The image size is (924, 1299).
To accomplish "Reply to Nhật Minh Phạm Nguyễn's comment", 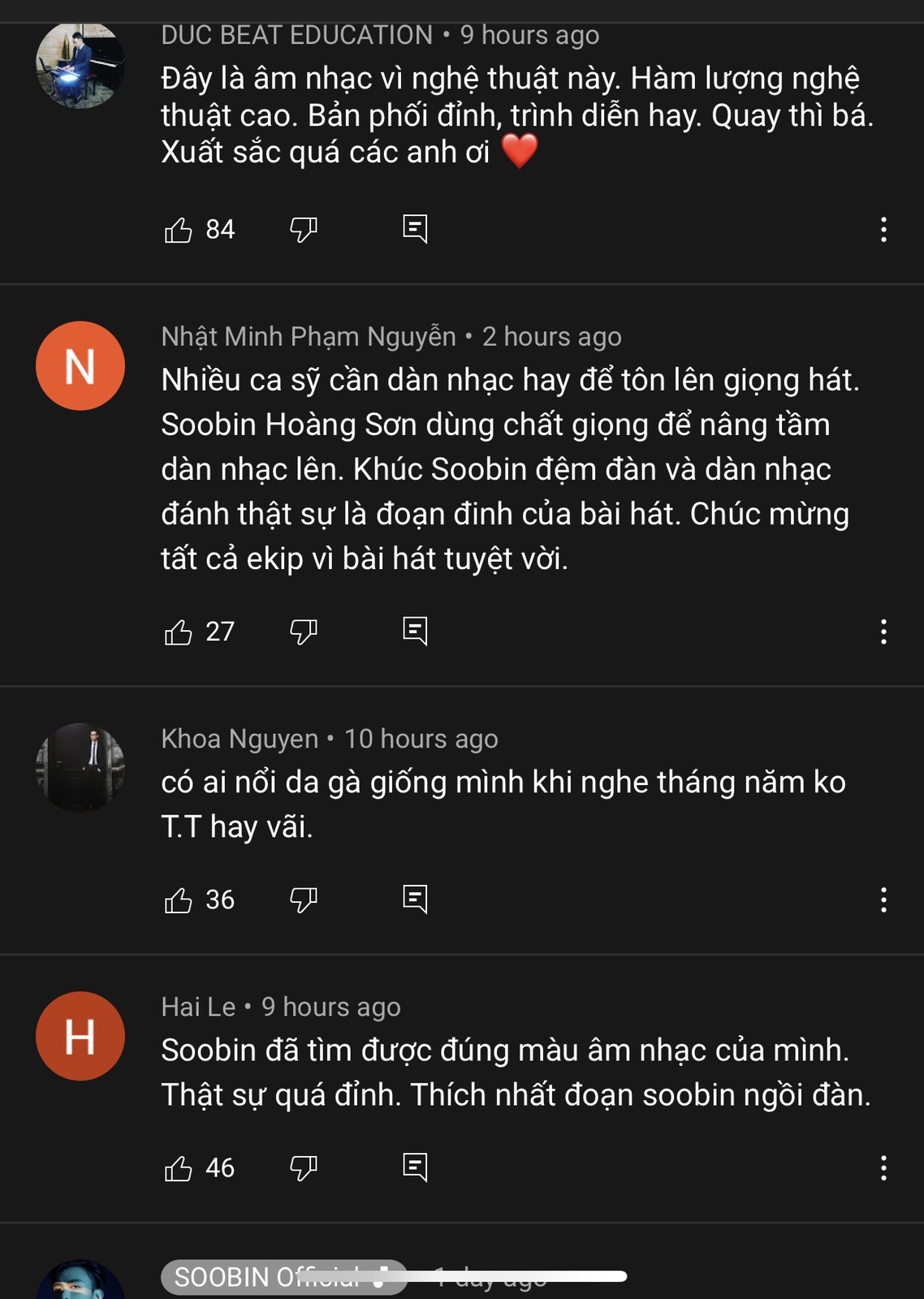I will pyautogui.click(x=415, y=631).
